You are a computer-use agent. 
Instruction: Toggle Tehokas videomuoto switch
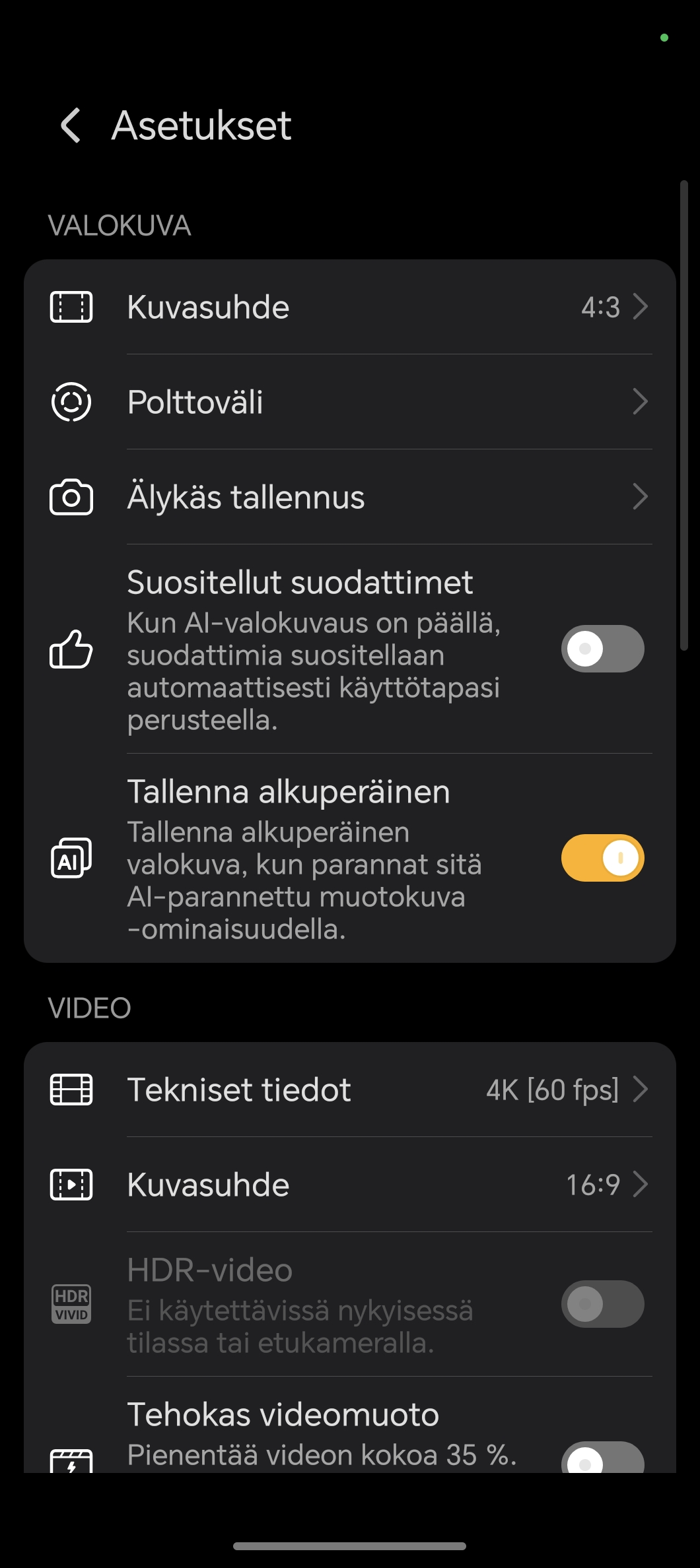coord(602,1458)
